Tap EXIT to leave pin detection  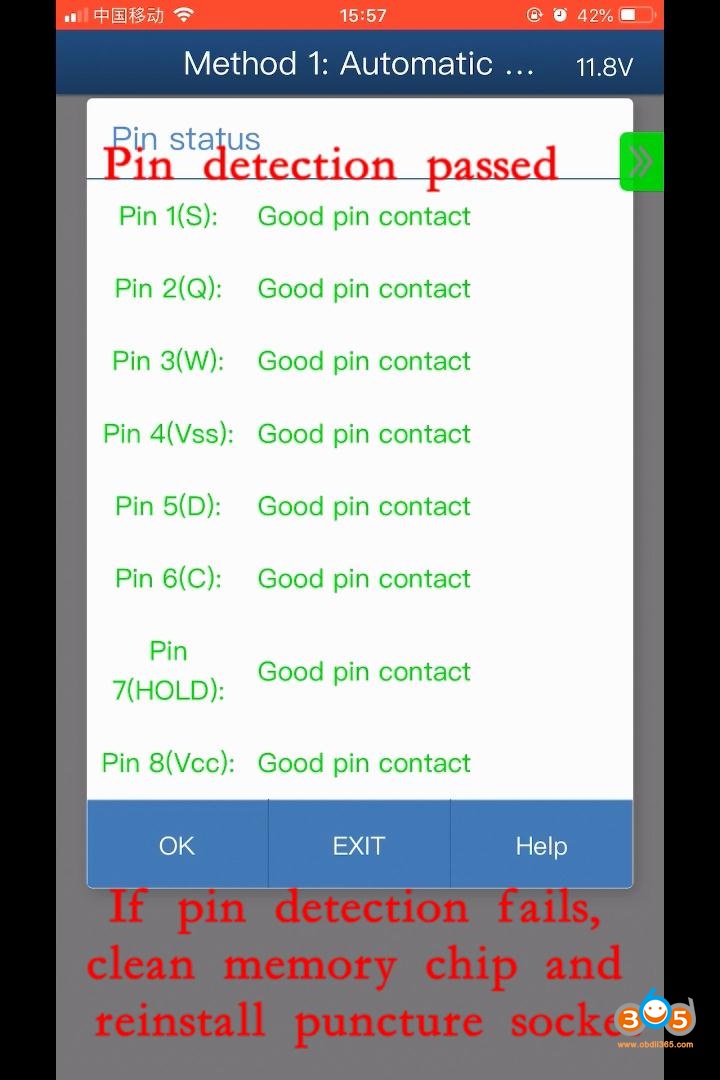[x=359, y=845]
